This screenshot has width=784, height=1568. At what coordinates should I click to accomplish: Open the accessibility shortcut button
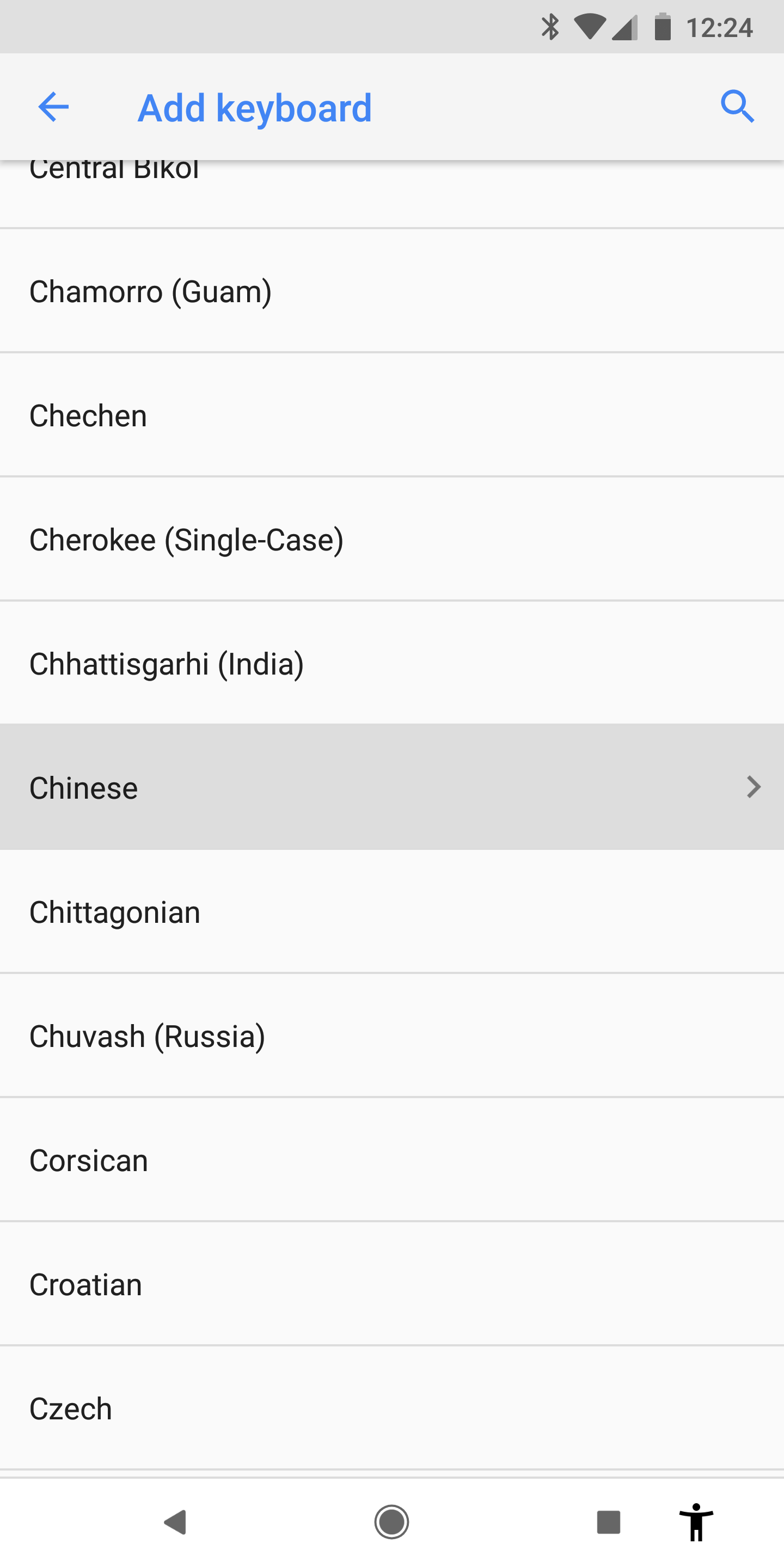(696, 1522)
